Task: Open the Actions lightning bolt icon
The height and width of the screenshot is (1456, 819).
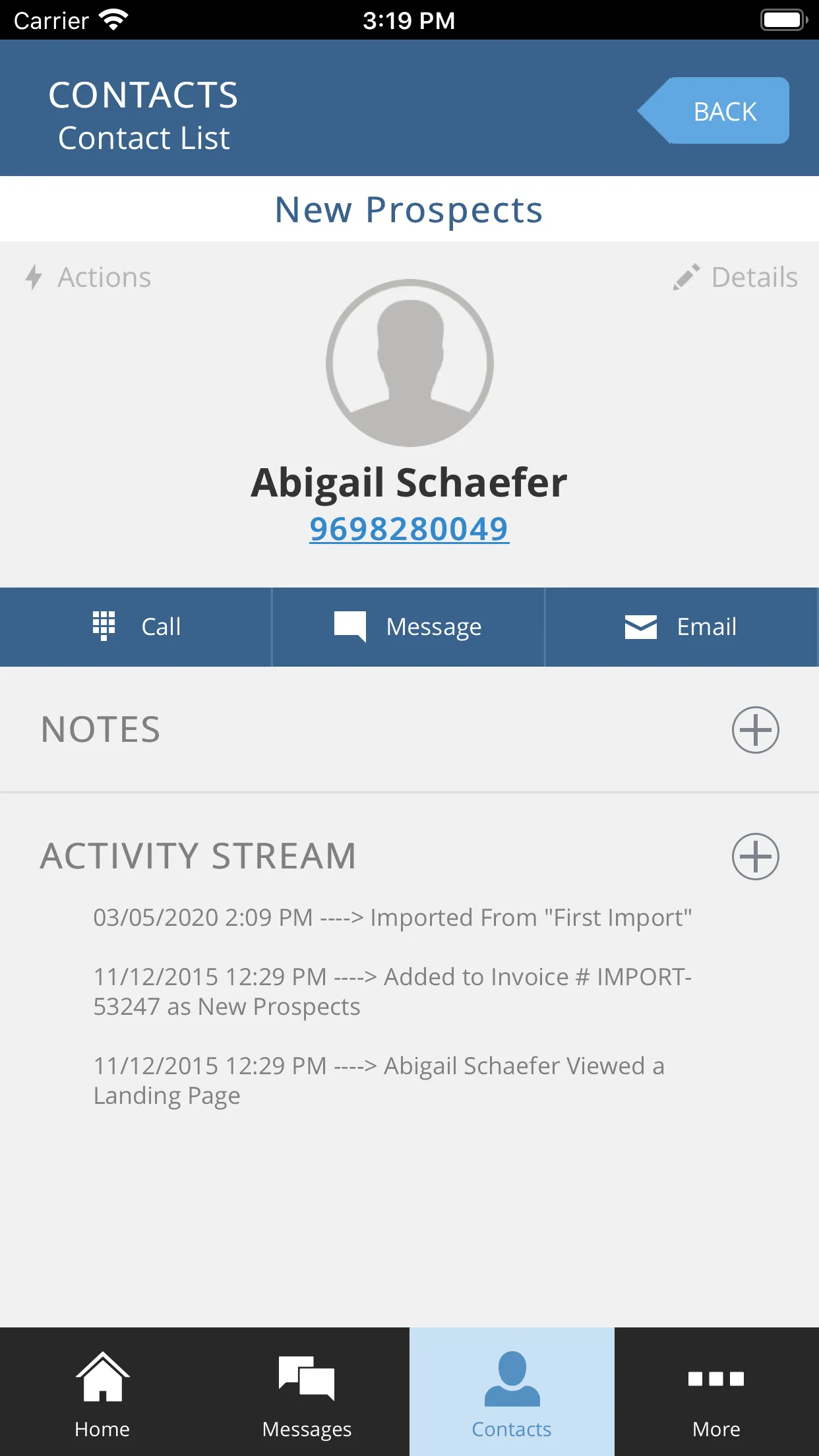Action: click(x=34, y=277)
